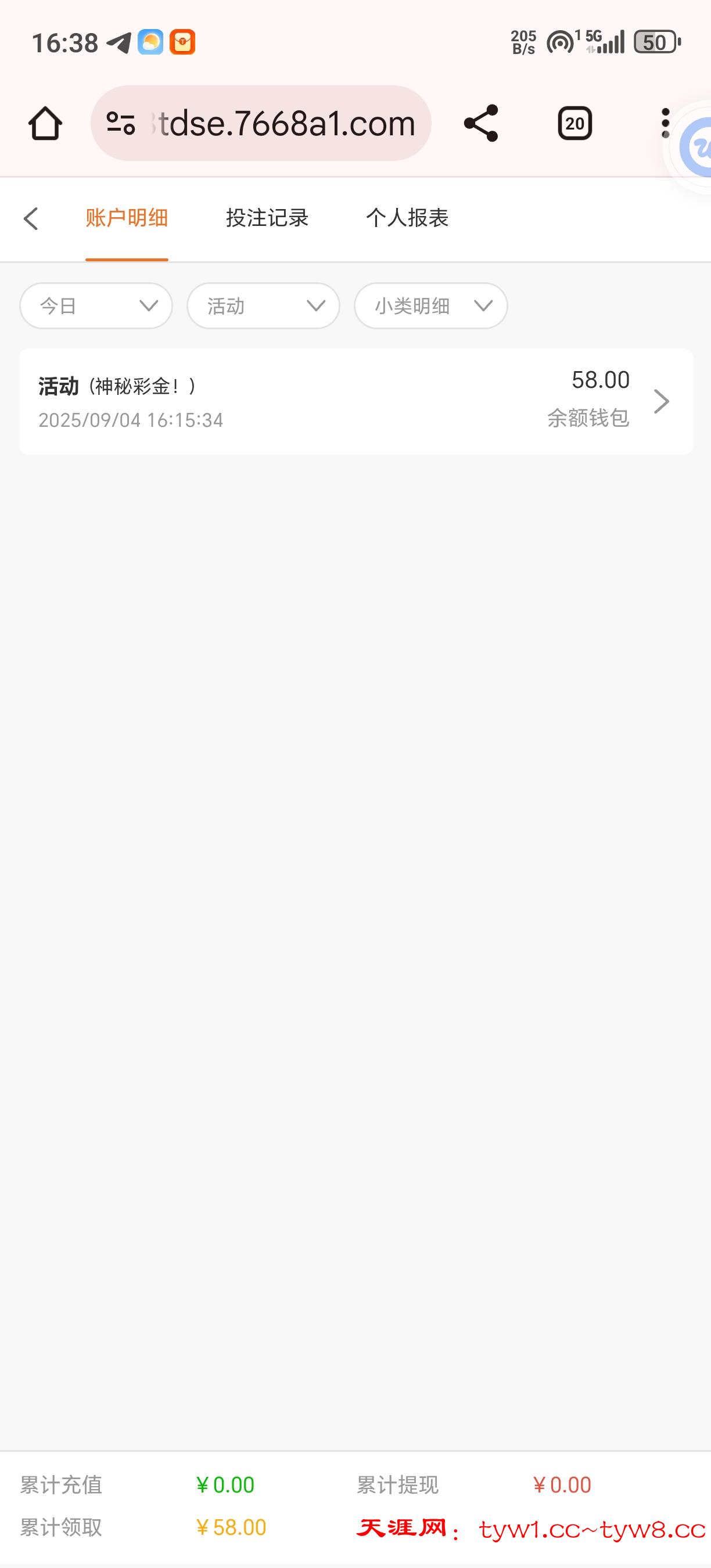The image size is (711, 1568).
Task: Share this page via share icon
Action: coord(481,124)
